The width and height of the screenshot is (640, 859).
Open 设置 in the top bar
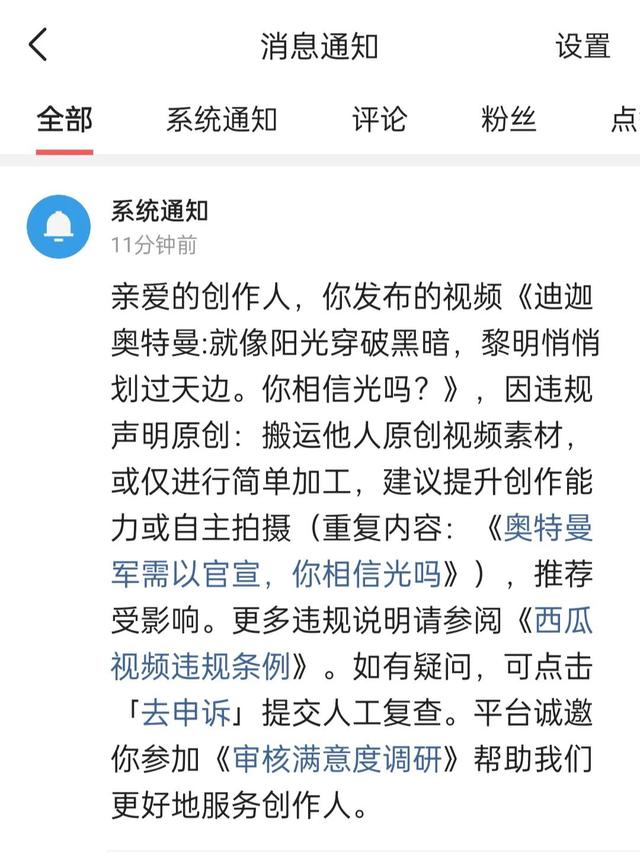[583, 46]
